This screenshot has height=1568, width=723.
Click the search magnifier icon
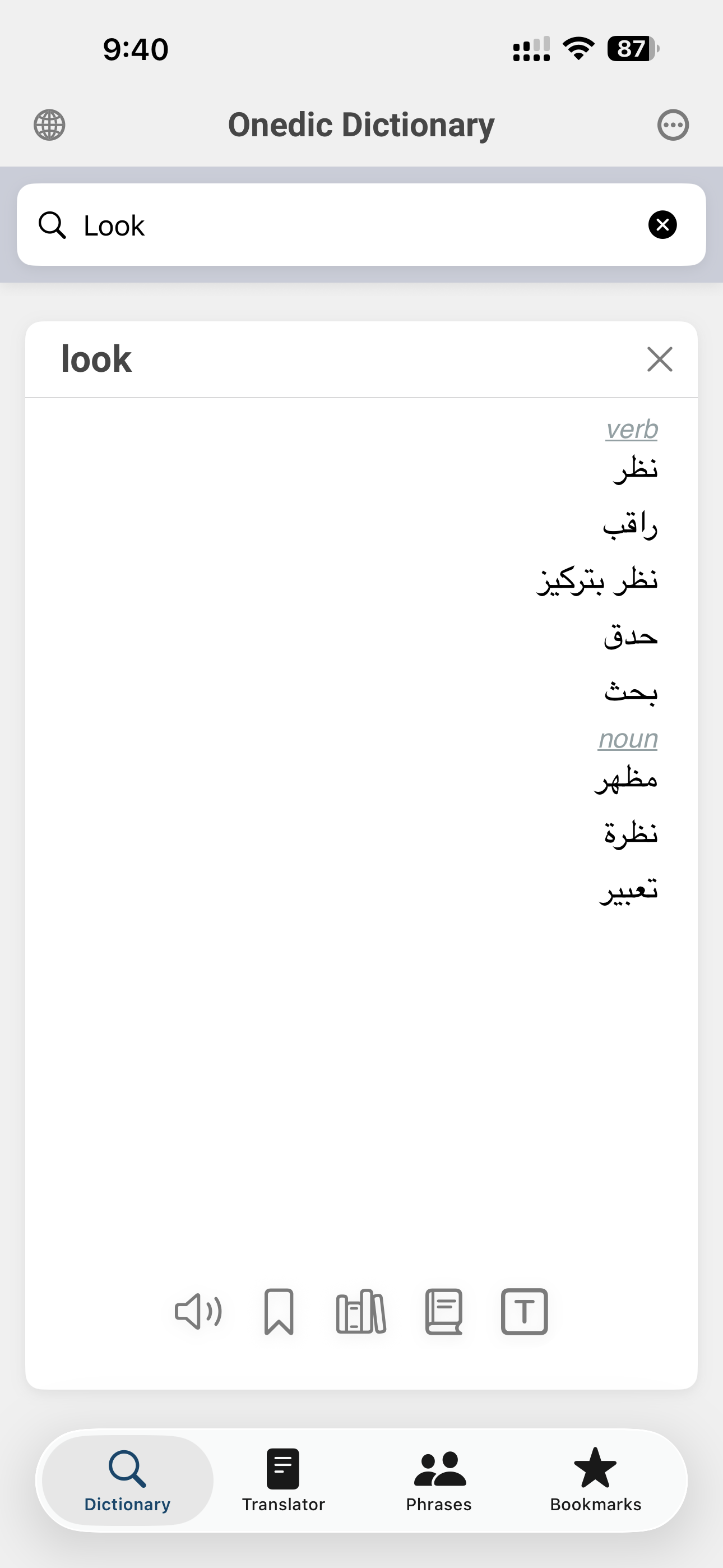coord(52,225)
